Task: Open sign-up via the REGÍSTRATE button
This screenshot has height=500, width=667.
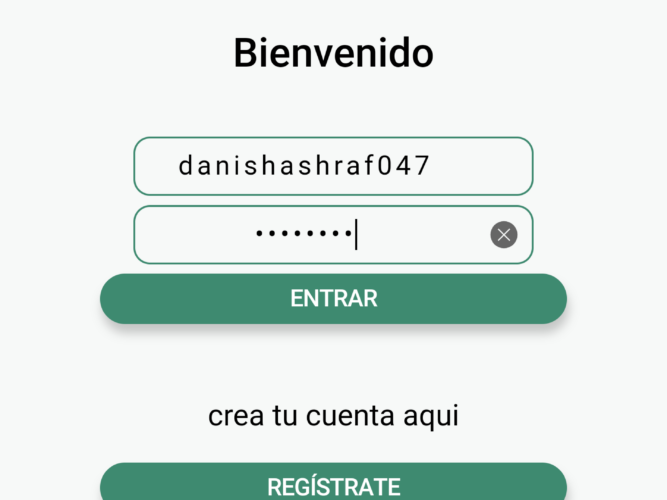Action: (333, 484)
